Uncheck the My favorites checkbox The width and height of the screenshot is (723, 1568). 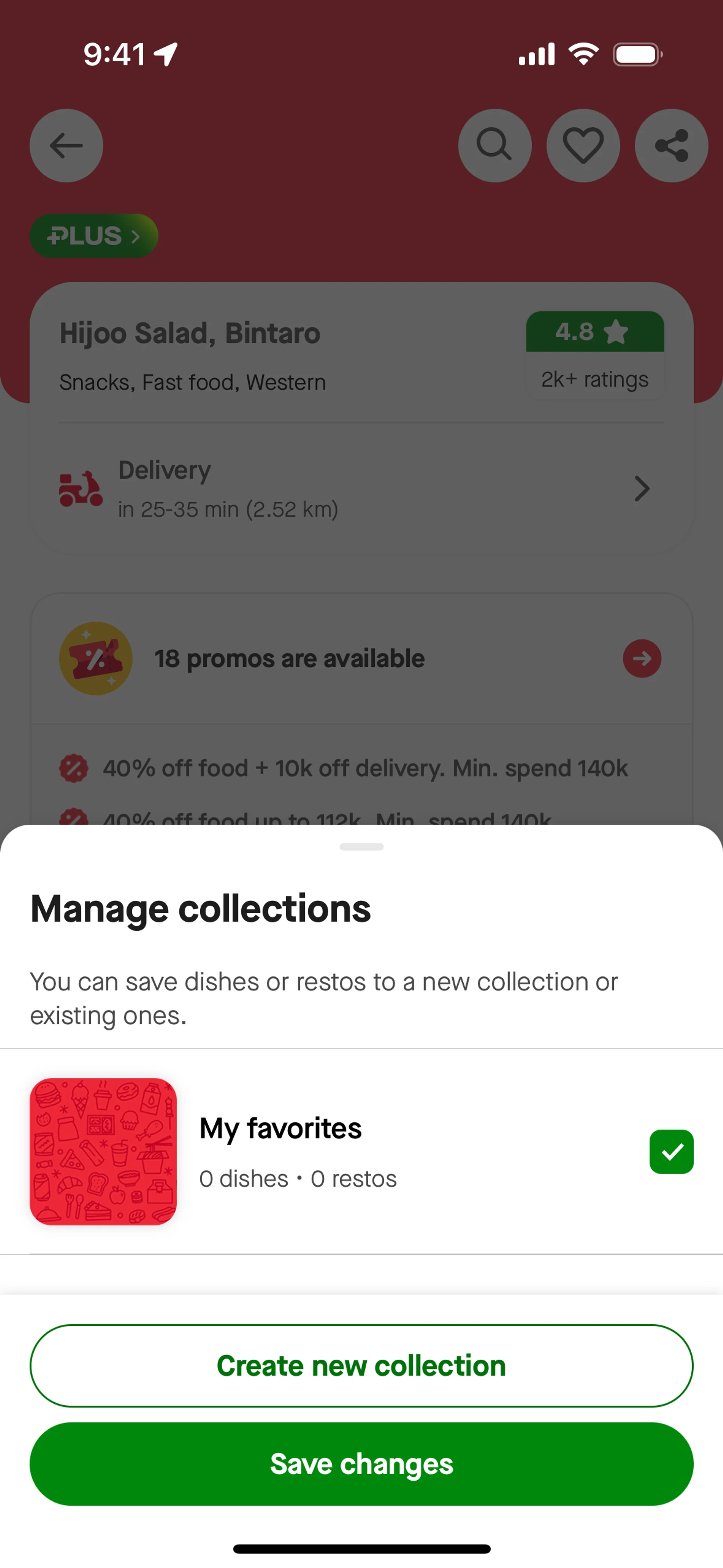click(671, 1152)
